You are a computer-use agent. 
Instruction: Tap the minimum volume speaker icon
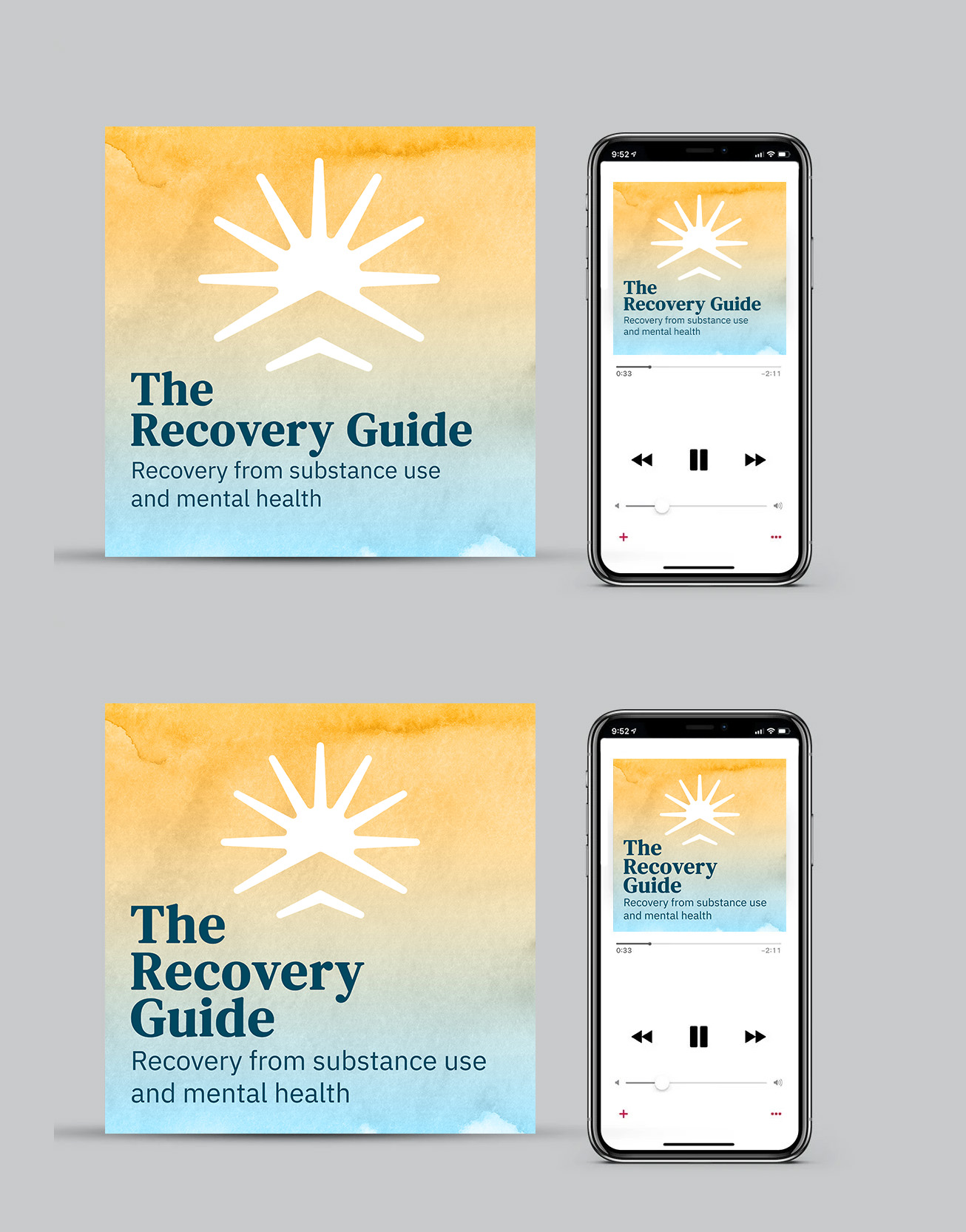[619, 506]
